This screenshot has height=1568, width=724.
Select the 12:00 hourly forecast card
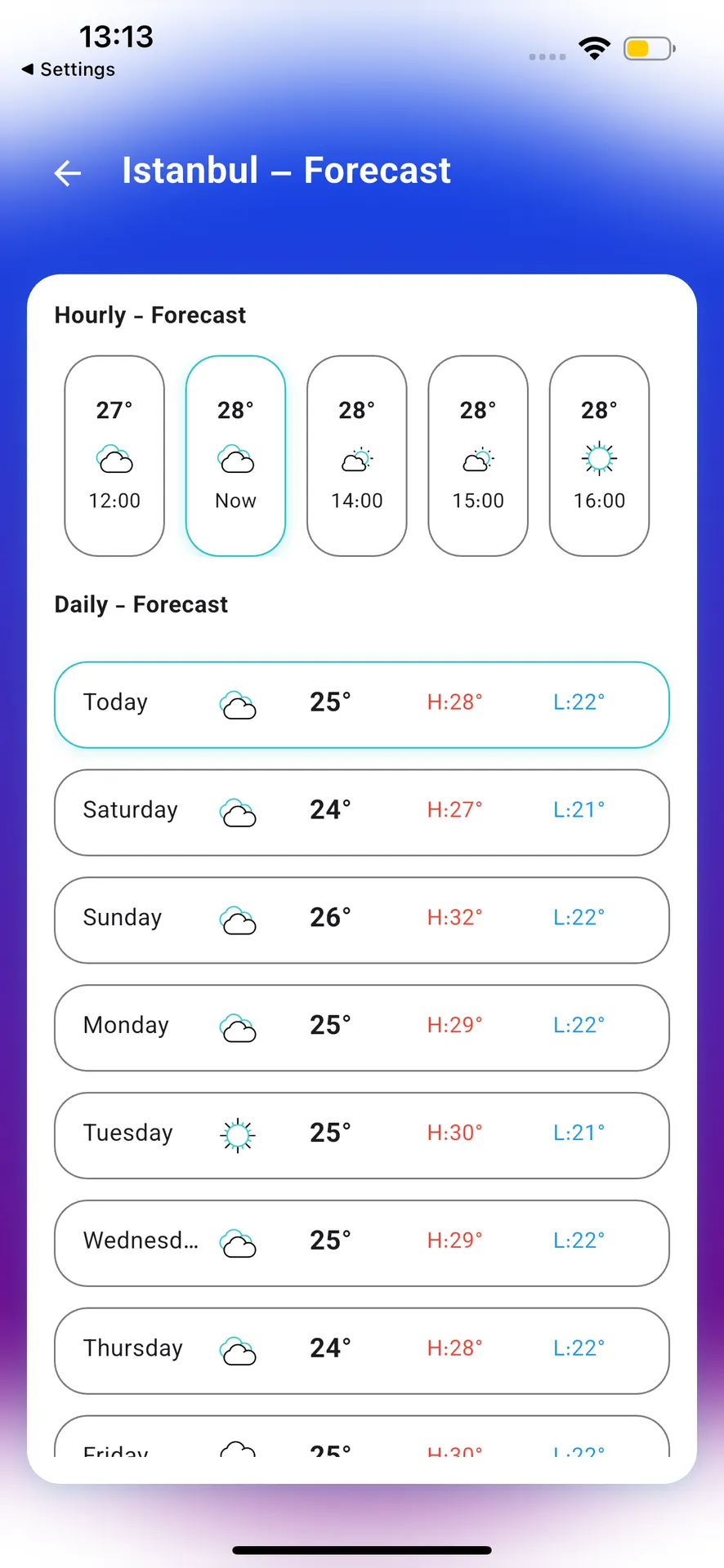tap(114, 456)
